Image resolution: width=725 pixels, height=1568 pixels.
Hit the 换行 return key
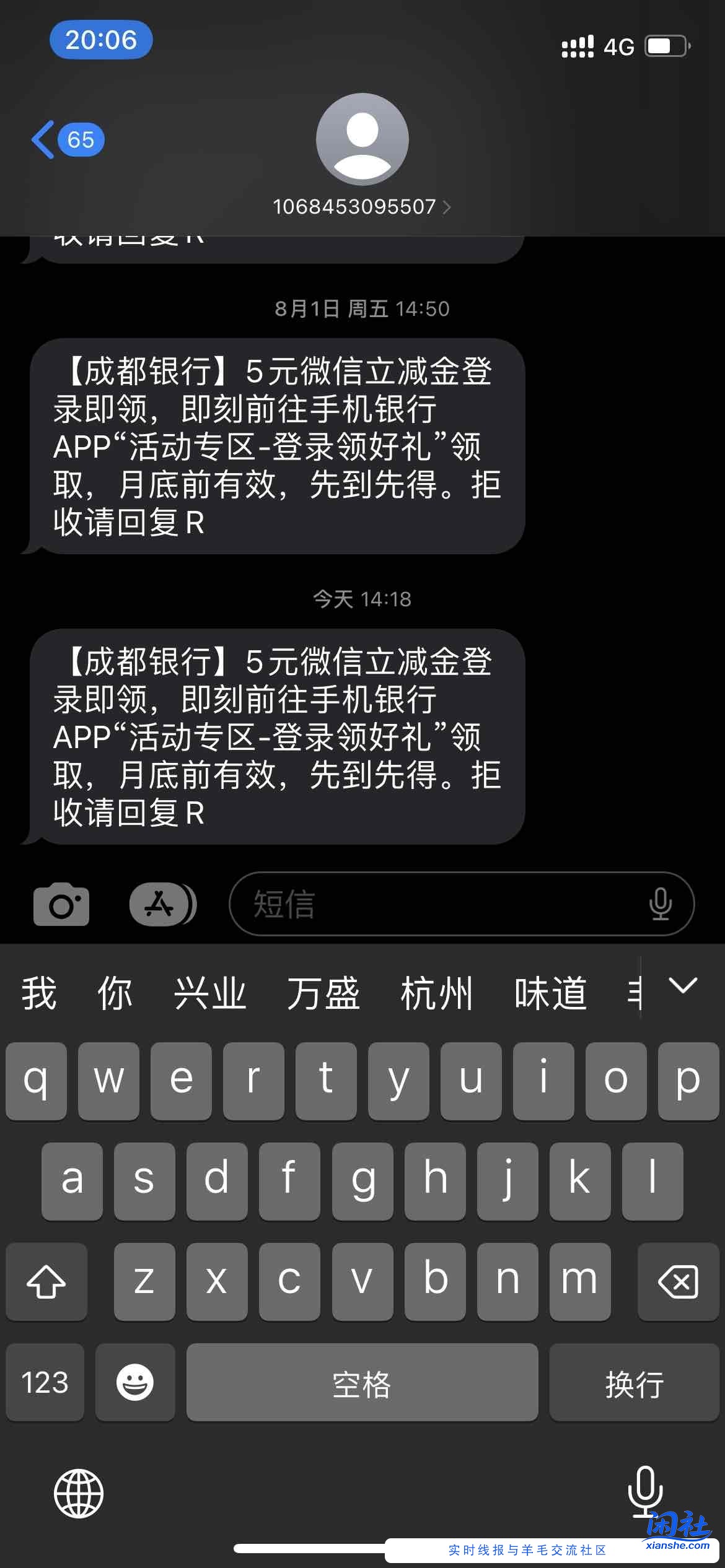coord(633,1382)
